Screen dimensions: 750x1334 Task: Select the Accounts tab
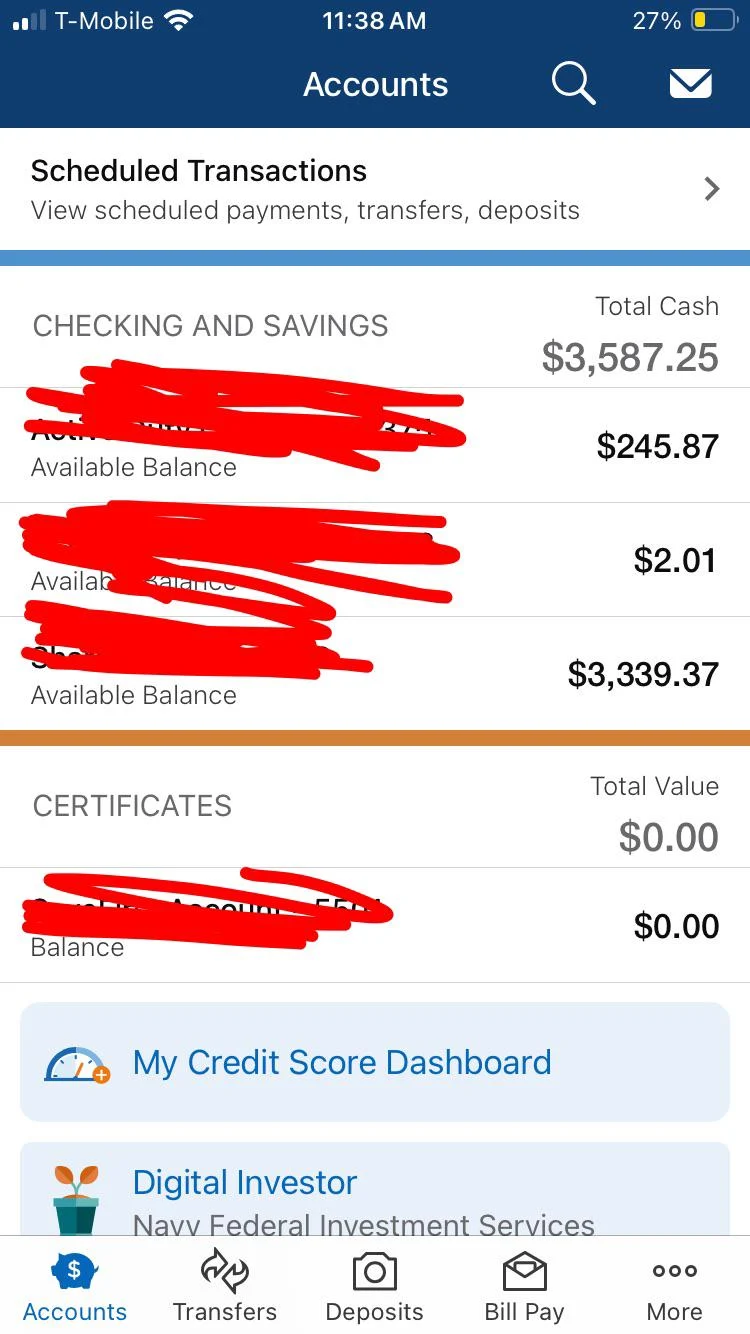(75, 1286)
